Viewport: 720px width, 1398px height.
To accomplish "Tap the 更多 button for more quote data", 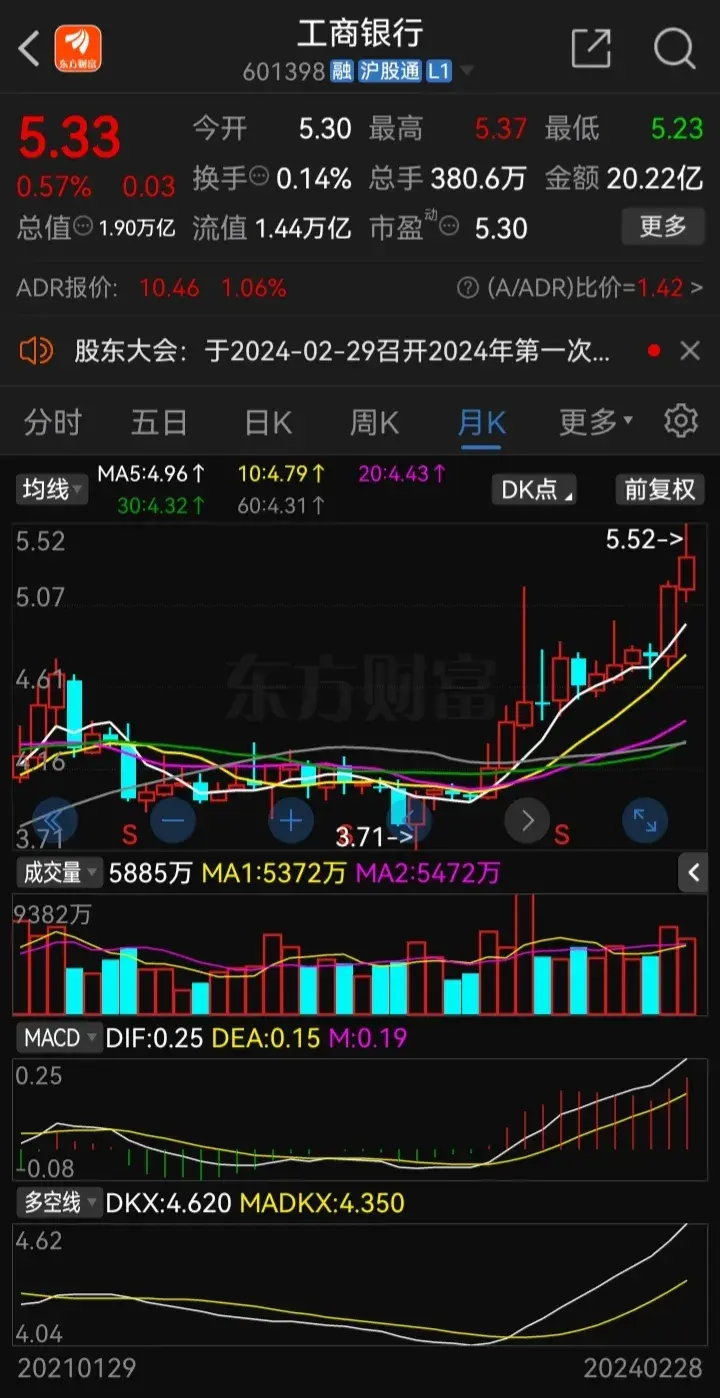I will pos(663,227).
